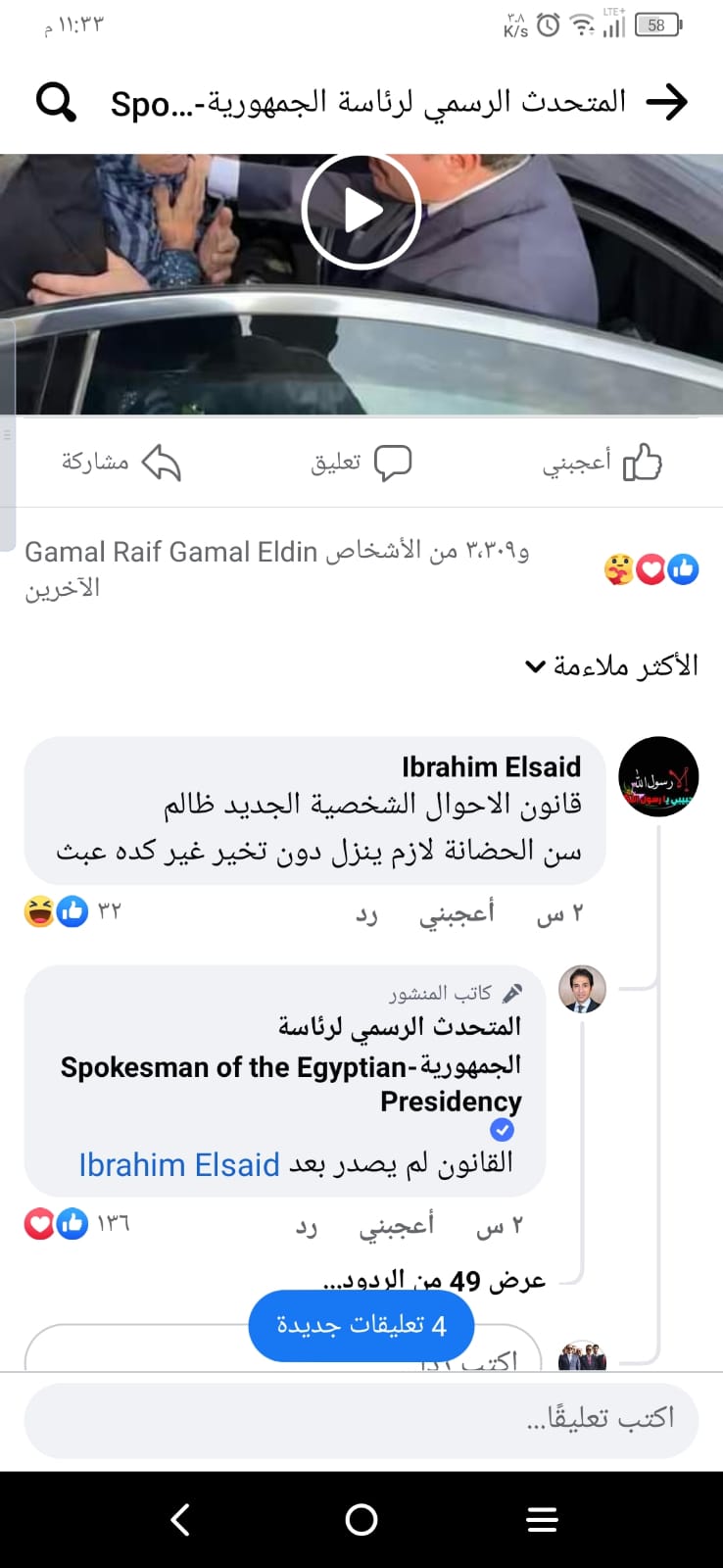Image resolution: width=723 pixels, height=1568 pixels.
Task: Open Ibrahim Elsaid's profile picture
Action: (658, 777)
